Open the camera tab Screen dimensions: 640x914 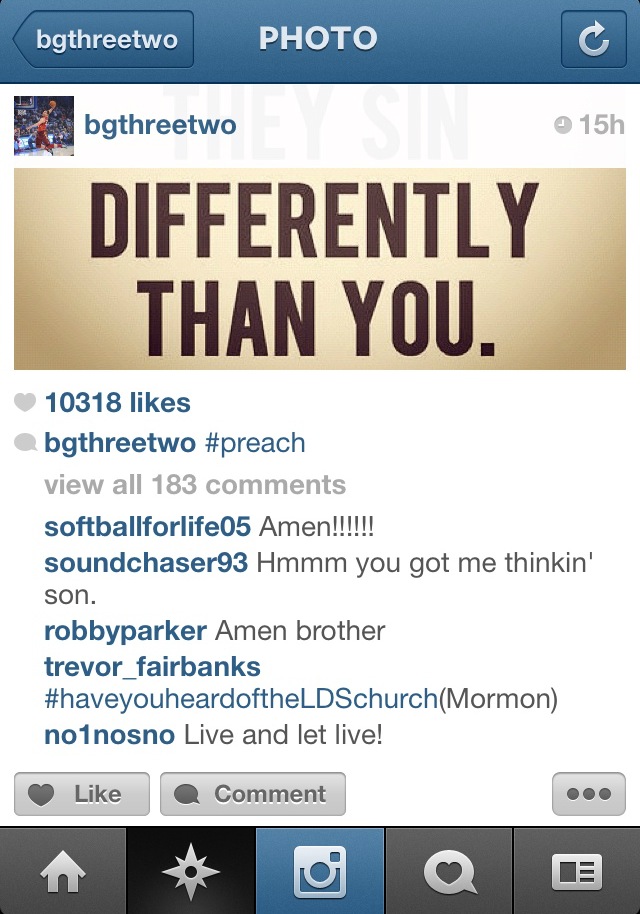point(320,872)
